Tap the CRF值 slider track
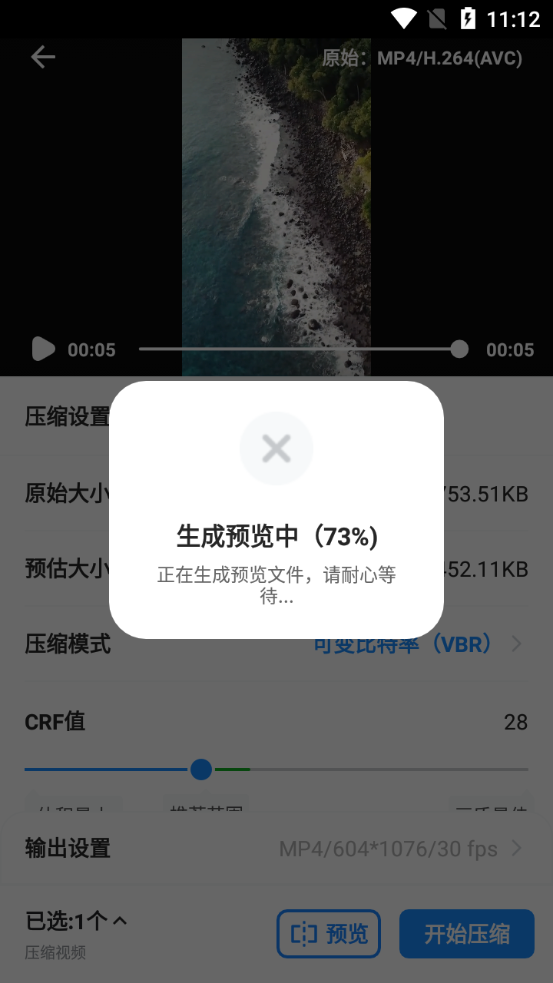 point(276,769)
